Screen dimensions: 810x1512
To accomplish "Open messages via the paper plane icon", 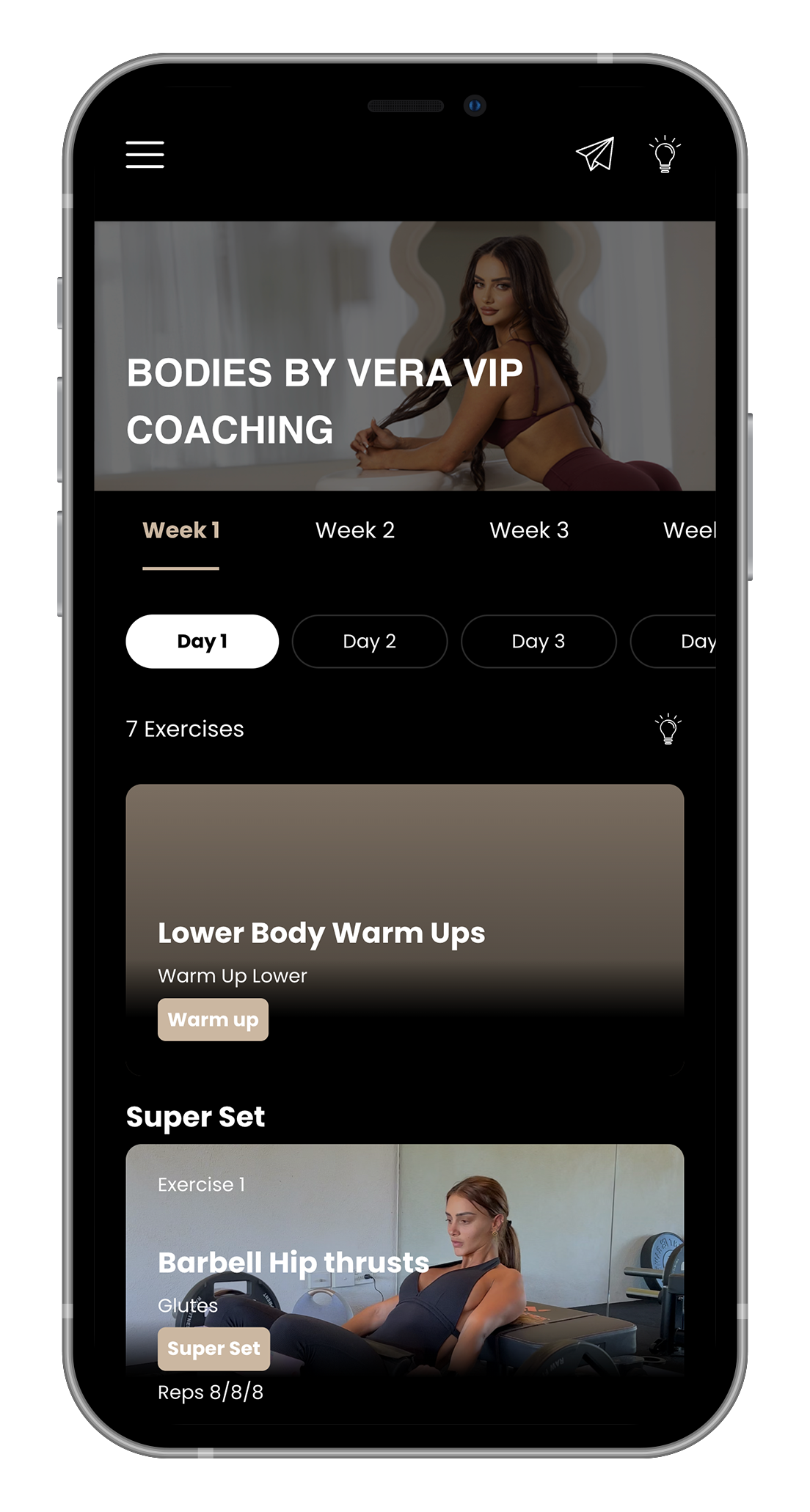I will click(595, 154).
